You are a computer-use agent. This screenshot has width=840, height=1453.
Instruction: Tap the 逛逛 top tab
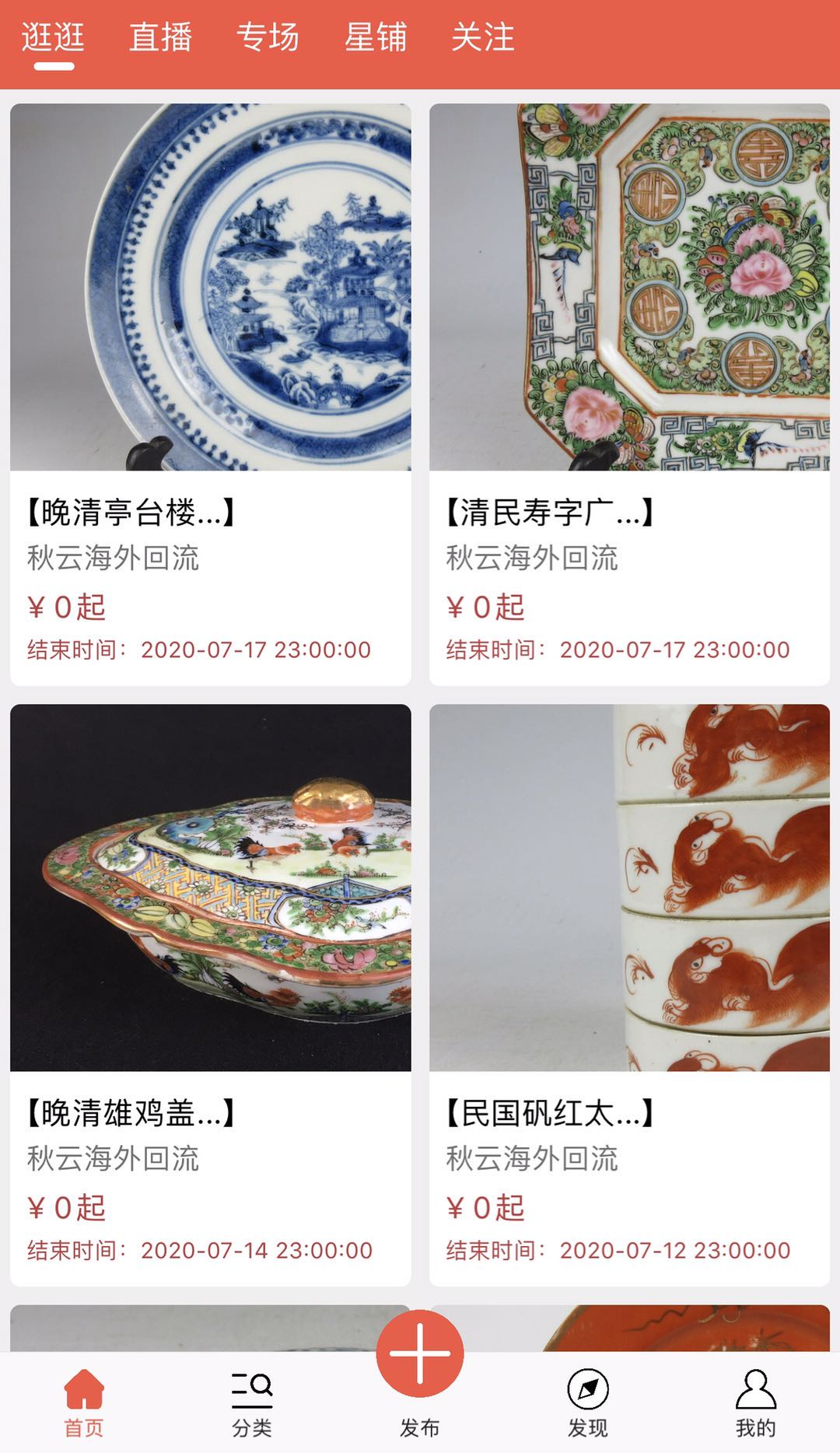pos(53,37)
